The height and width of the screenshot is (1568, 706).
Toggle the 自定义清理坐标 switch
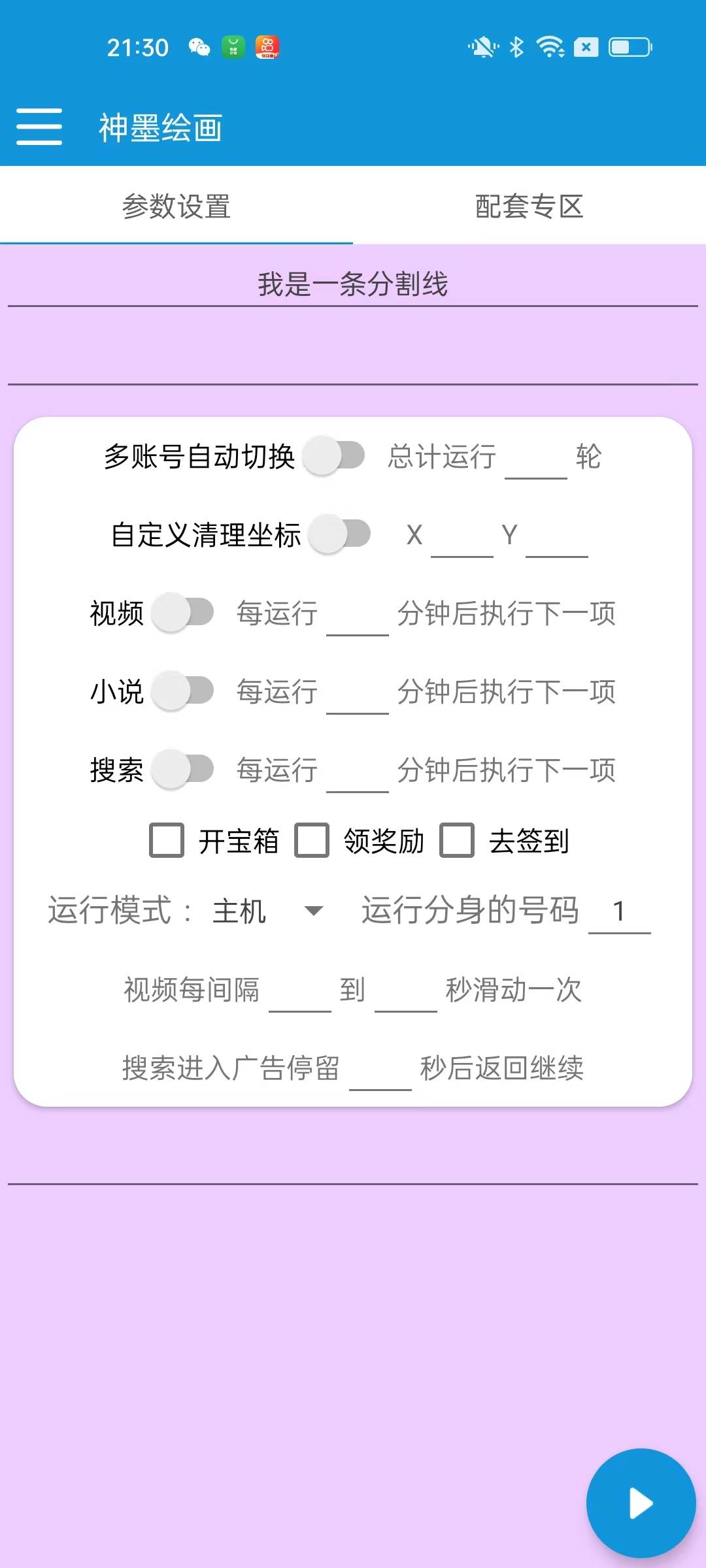coord(341,534)
